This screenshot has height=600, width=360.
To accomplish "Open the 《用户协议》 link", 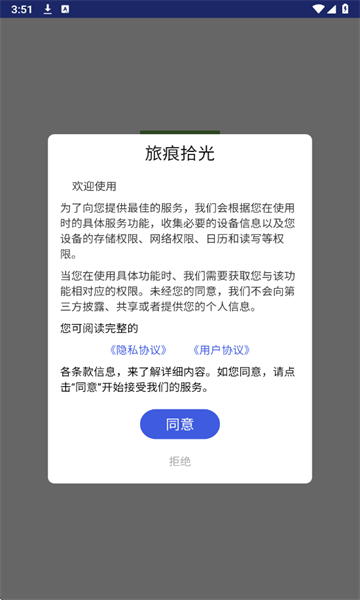I will click(x=222, y=350).
